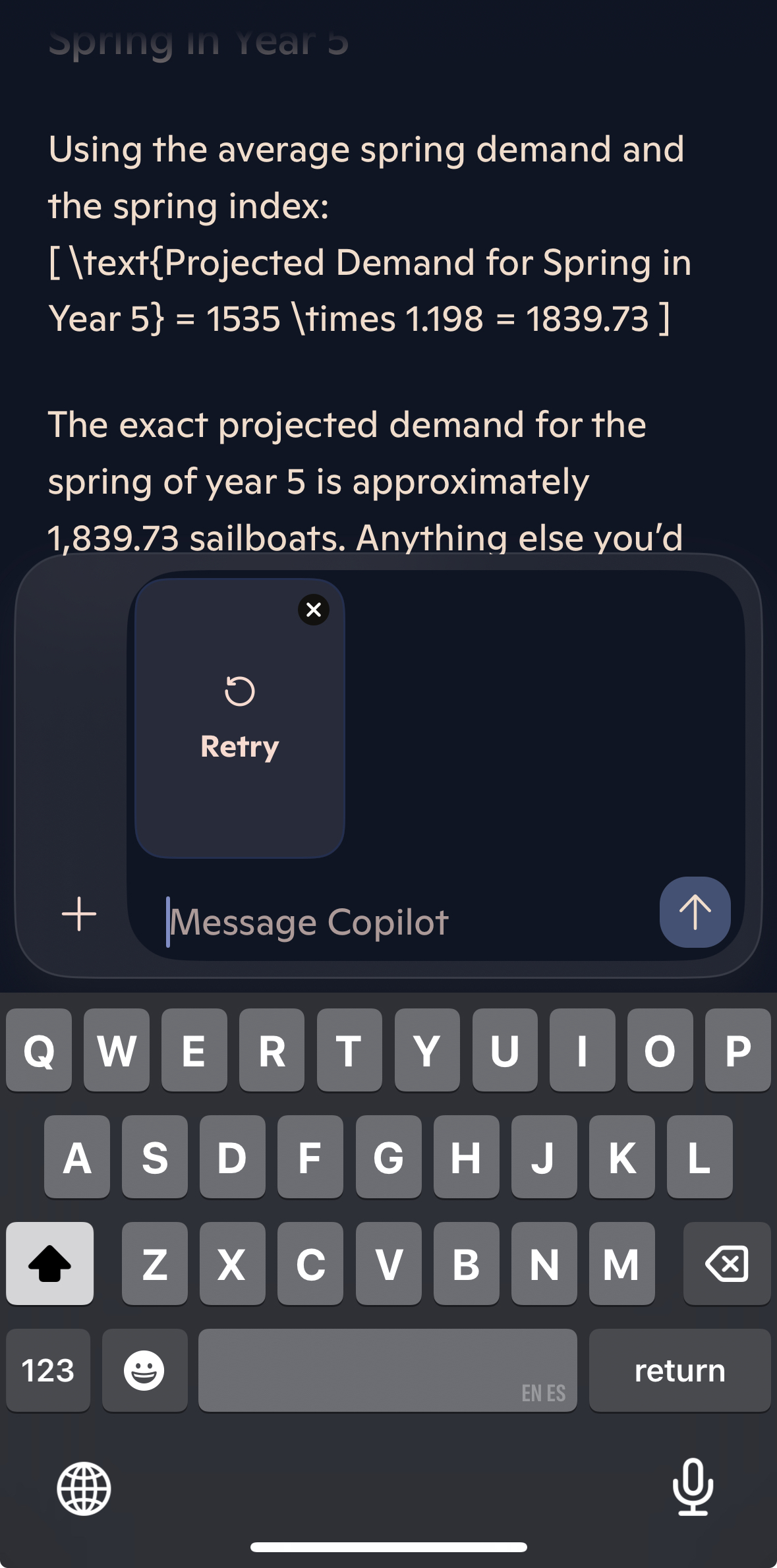Send the message with the arrow button
Image resolution: width=777 pixels, height=1568 pixels.
695,912
